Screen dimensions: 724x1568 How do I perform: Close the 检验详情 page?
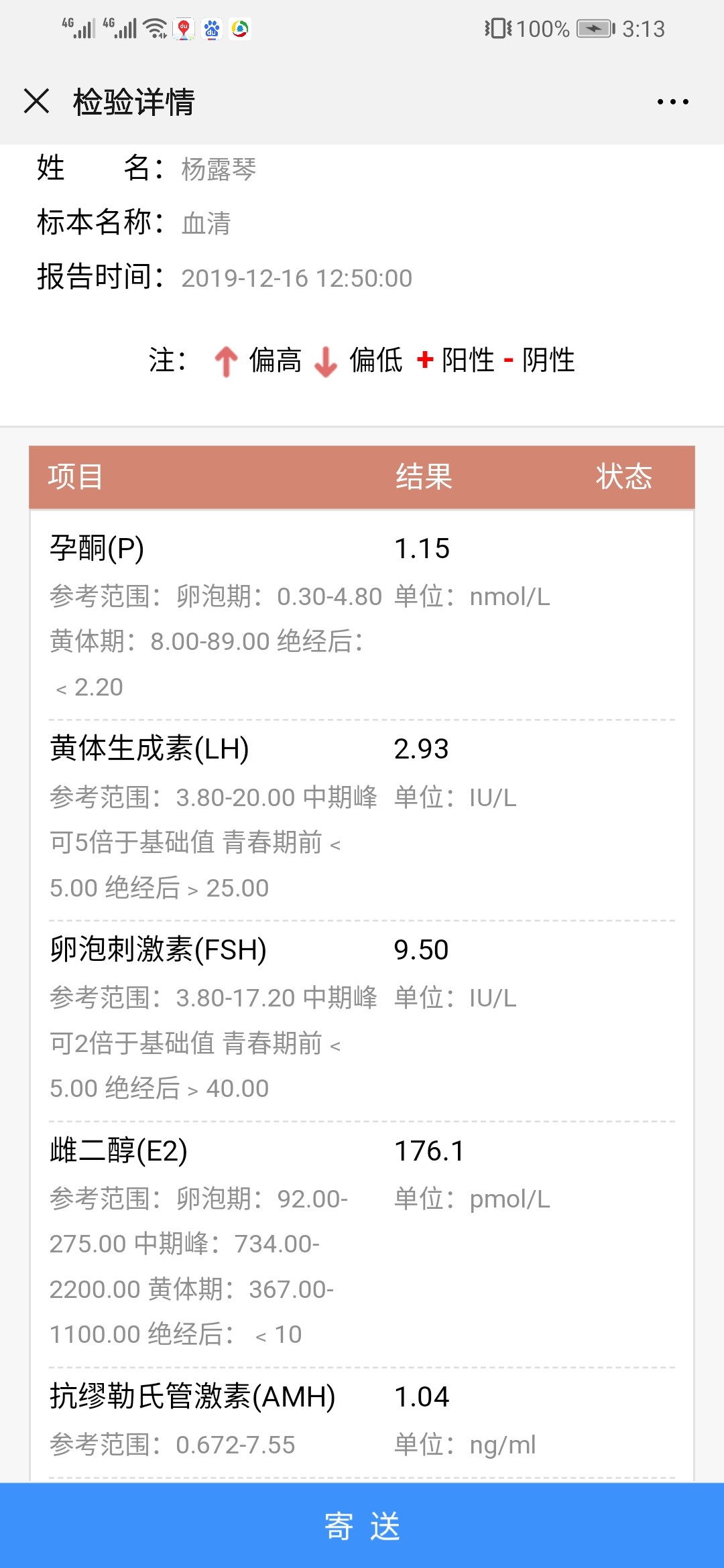[36, 101]
